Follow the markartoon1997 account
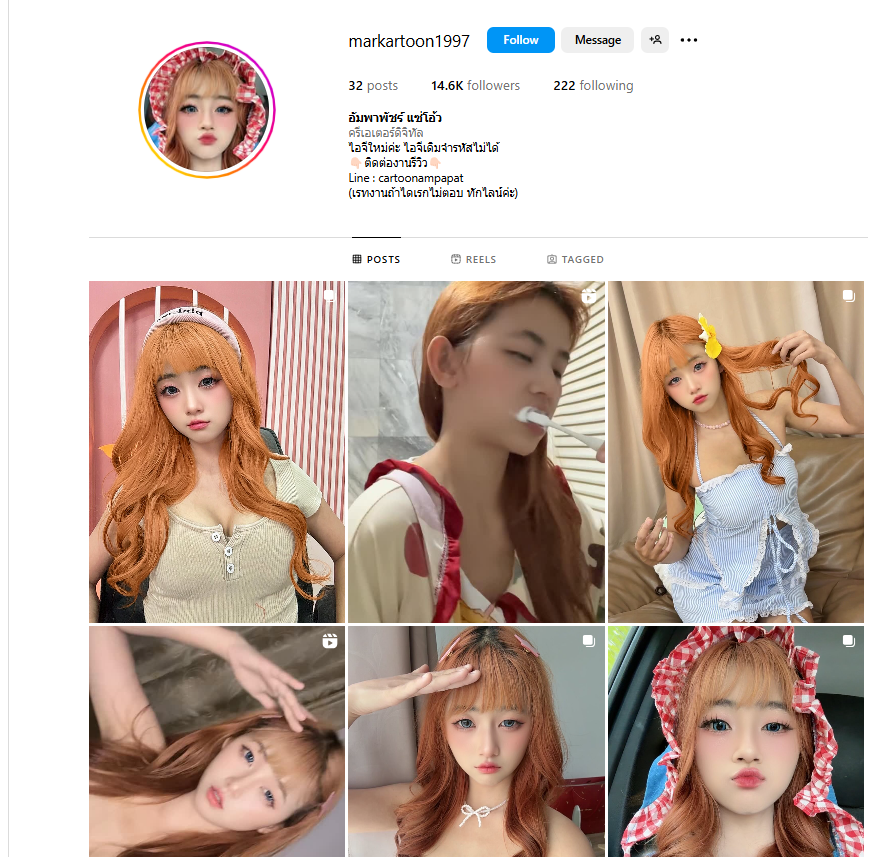Image resolution: width=890 pixels, height=857 pixels. click(x=520, y=40)
